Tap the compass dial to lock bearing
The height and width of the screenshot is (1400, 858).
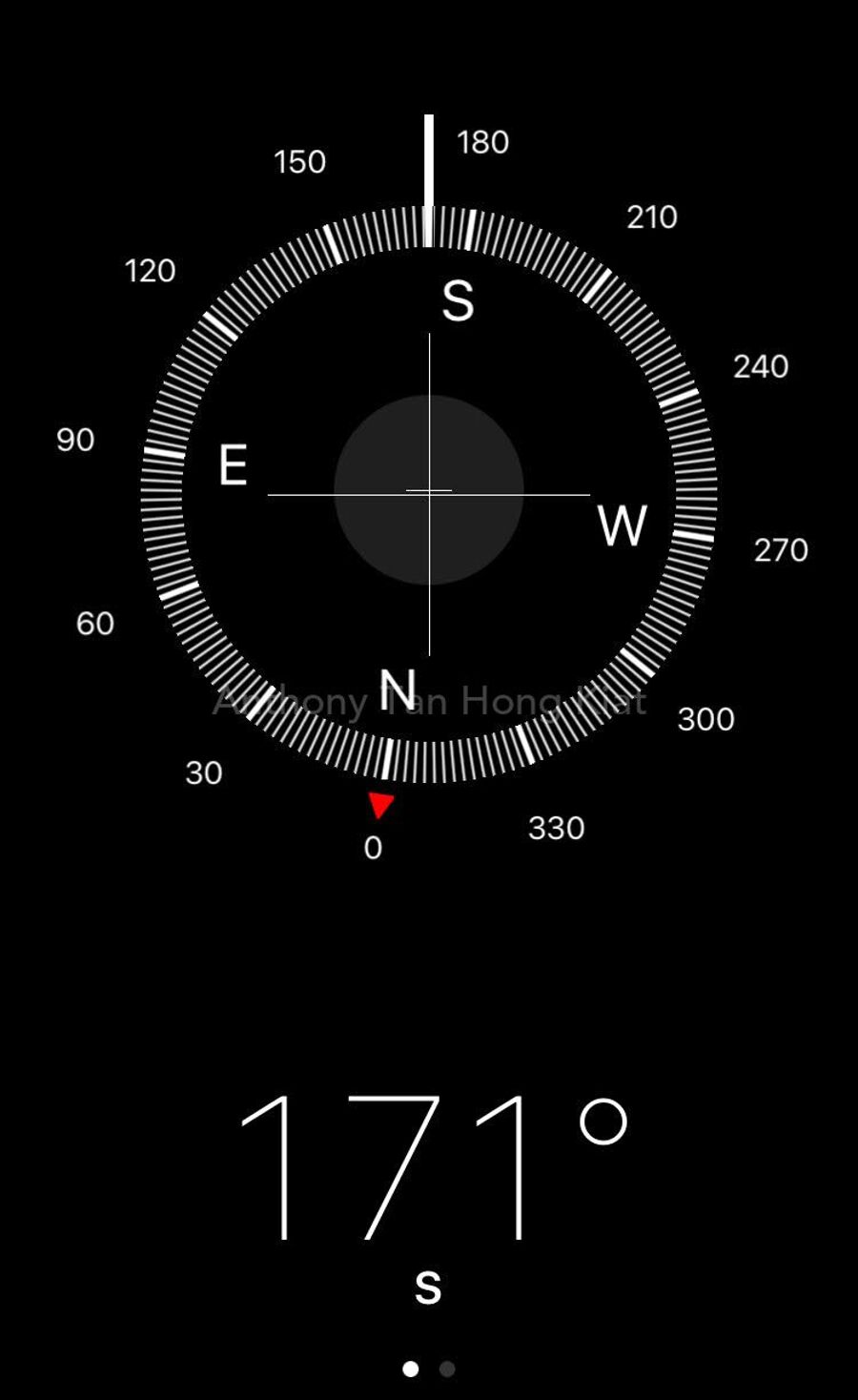click(x=429, y=493)
